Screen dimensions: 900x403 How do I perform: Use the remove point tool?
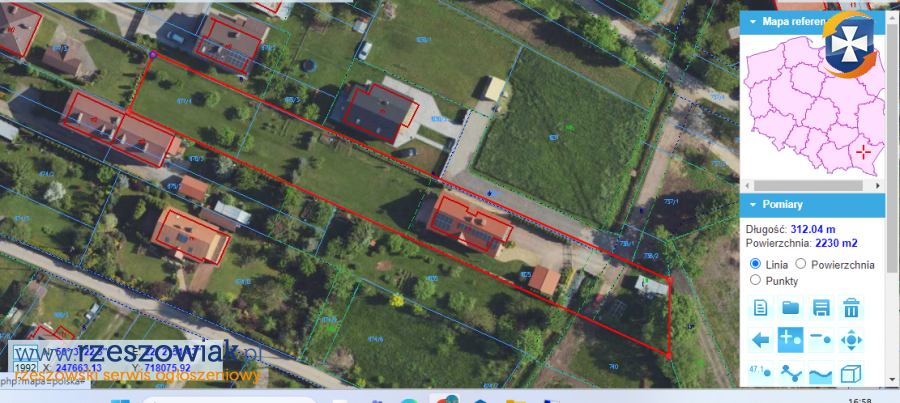tap(821, 340)
